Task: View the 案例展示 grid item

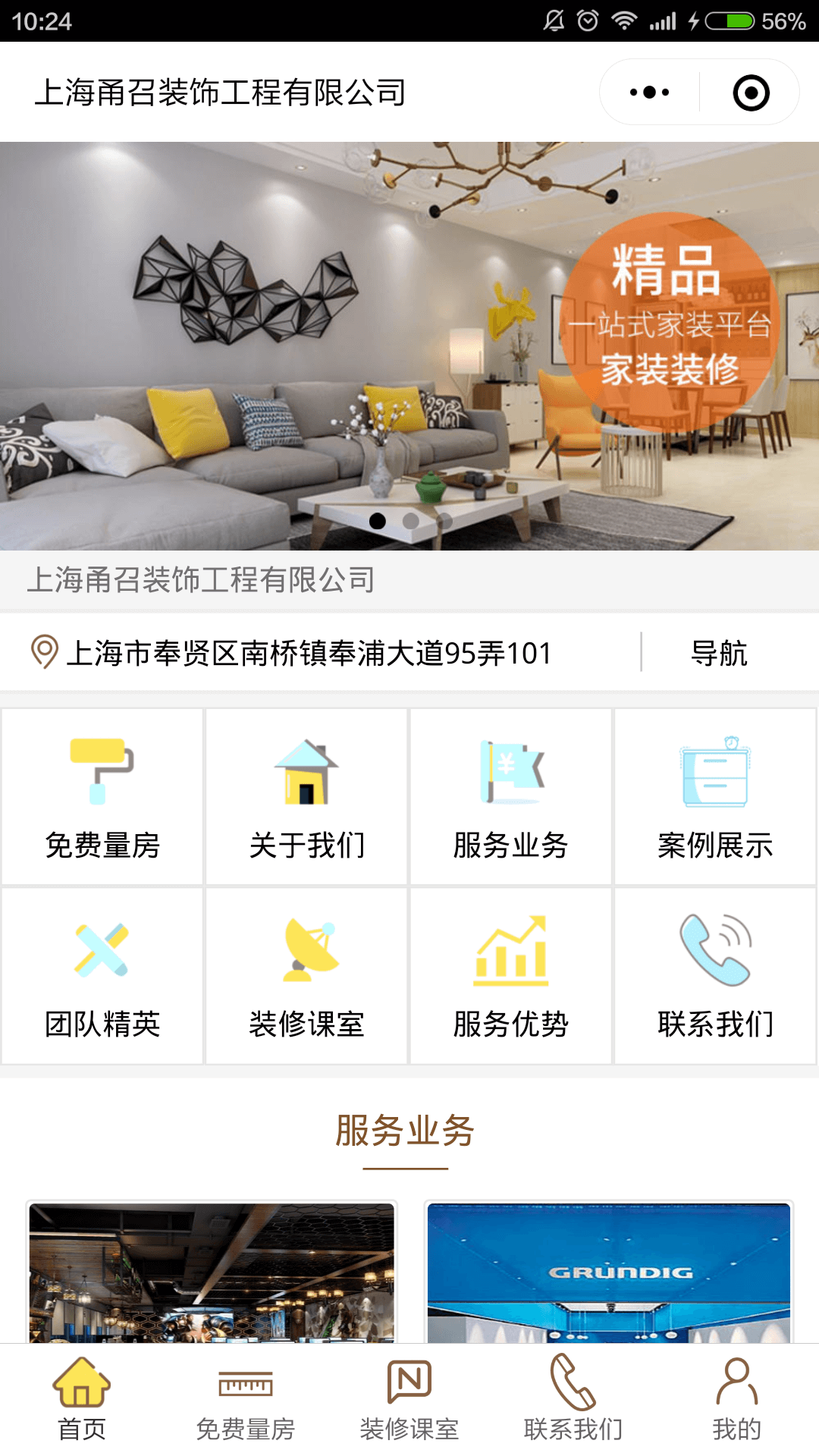Action: click(715, 796)
